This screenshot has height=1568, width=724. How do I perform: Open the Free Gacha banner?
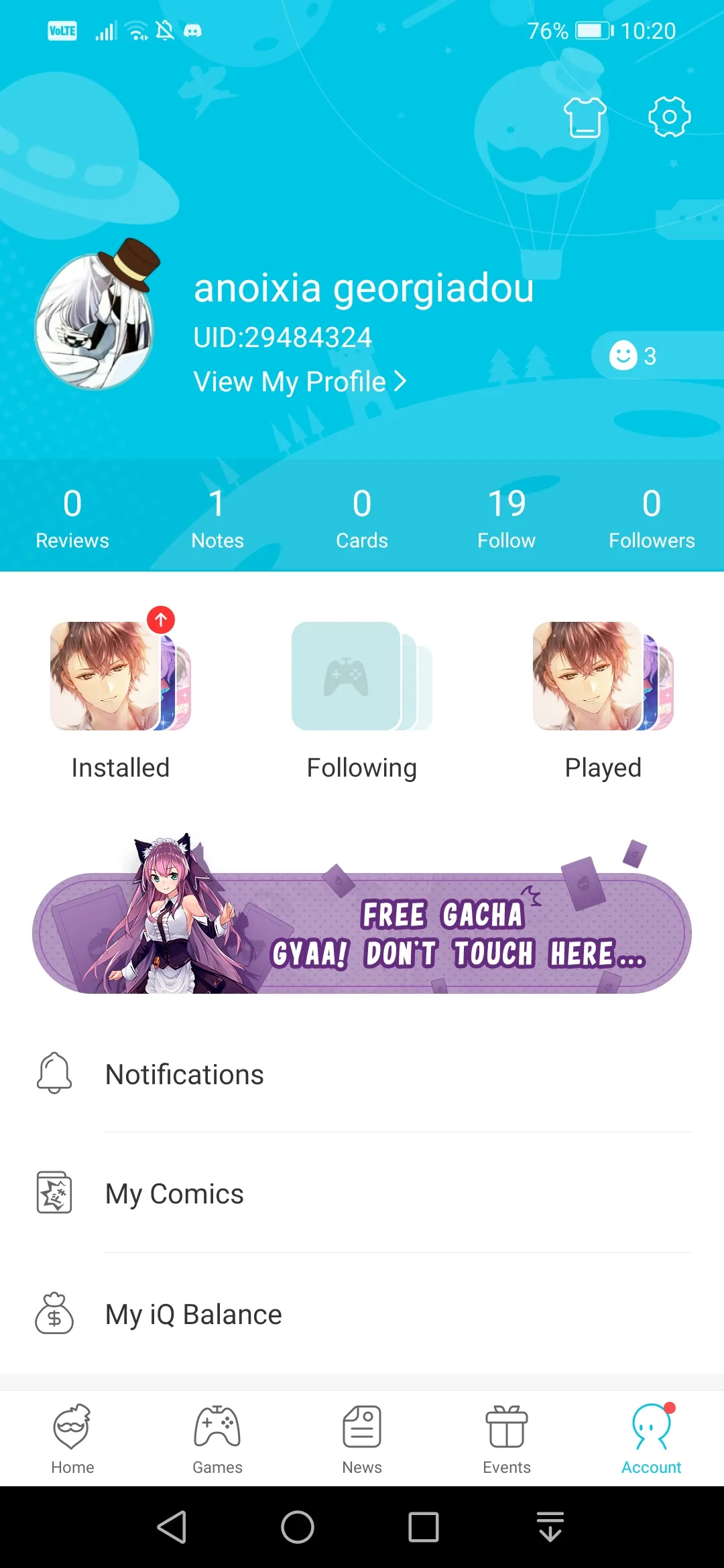[362, 931]
